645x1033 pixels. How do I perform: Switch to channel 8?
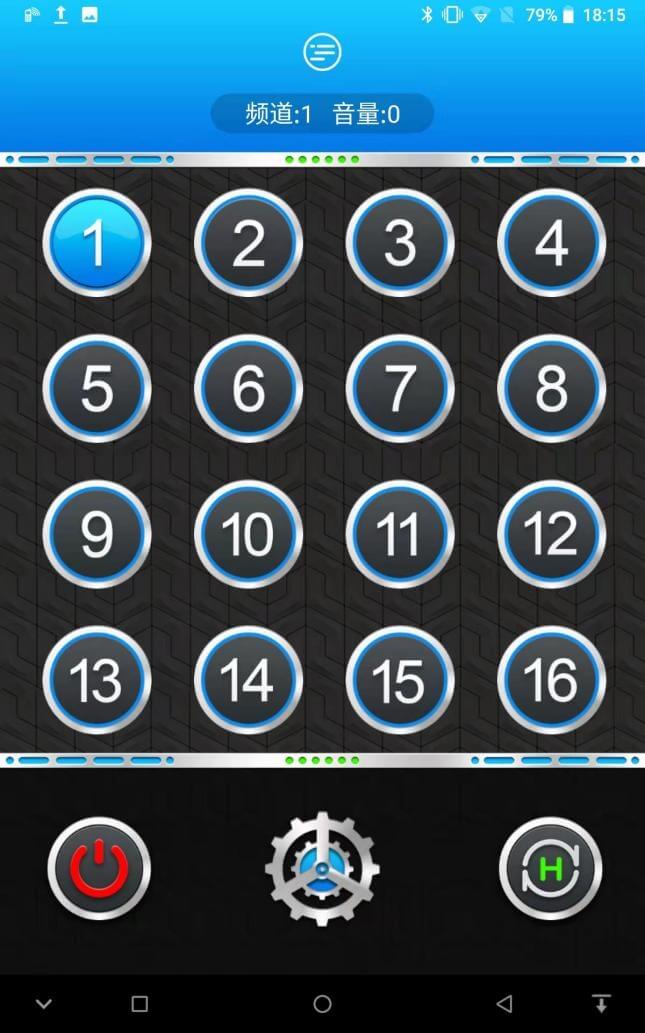pyautogui.click(x=551, y=389)
